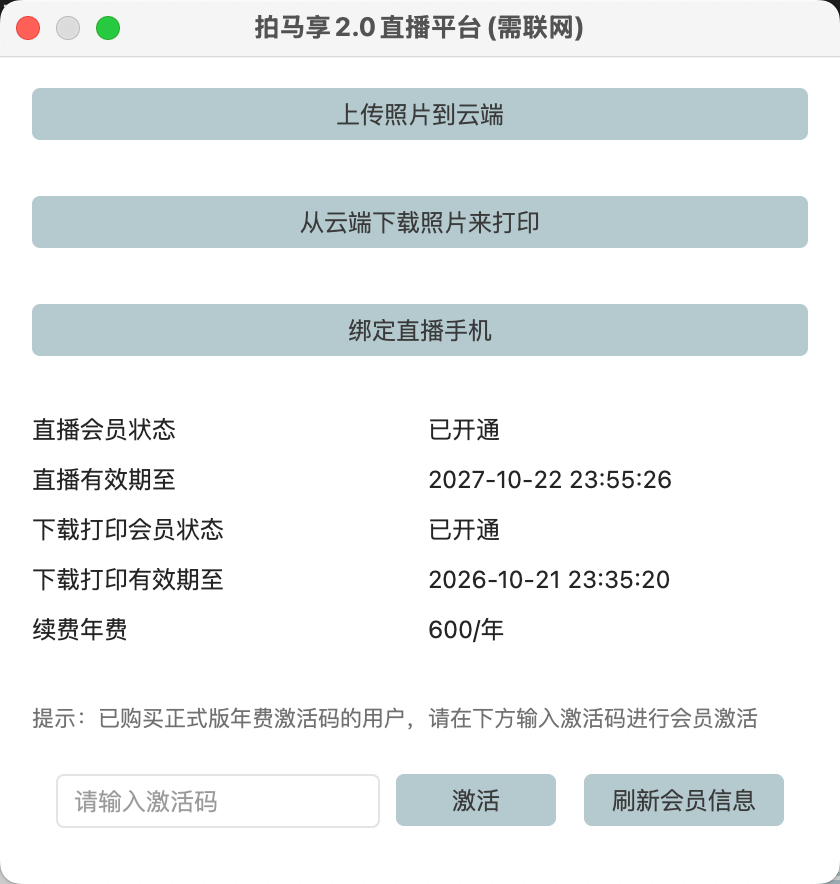This screenshot has height=884, width=840.
Task: Click the 激活 activation button
Action: pyautogui.click(x=475, y=800)
